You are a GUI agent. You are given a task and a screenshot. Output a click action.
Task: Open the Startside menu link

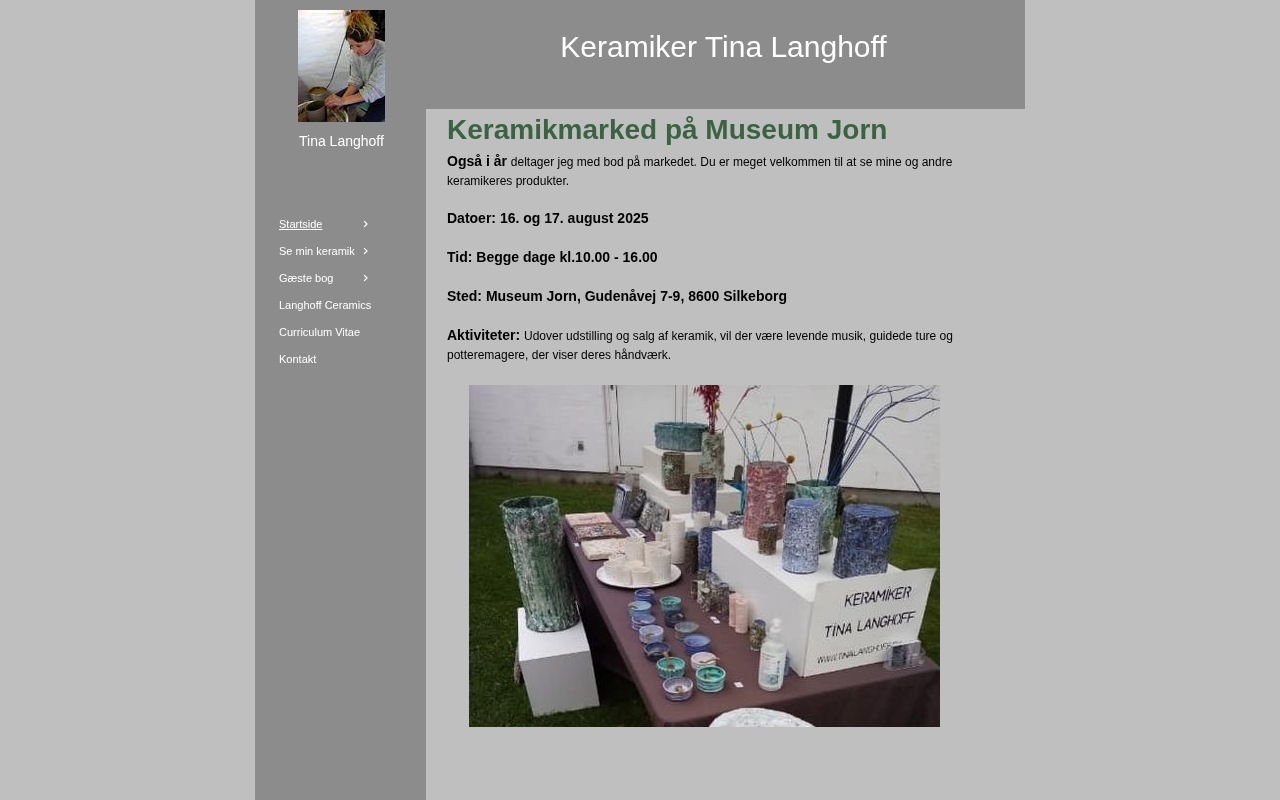[x=300, y=224]
